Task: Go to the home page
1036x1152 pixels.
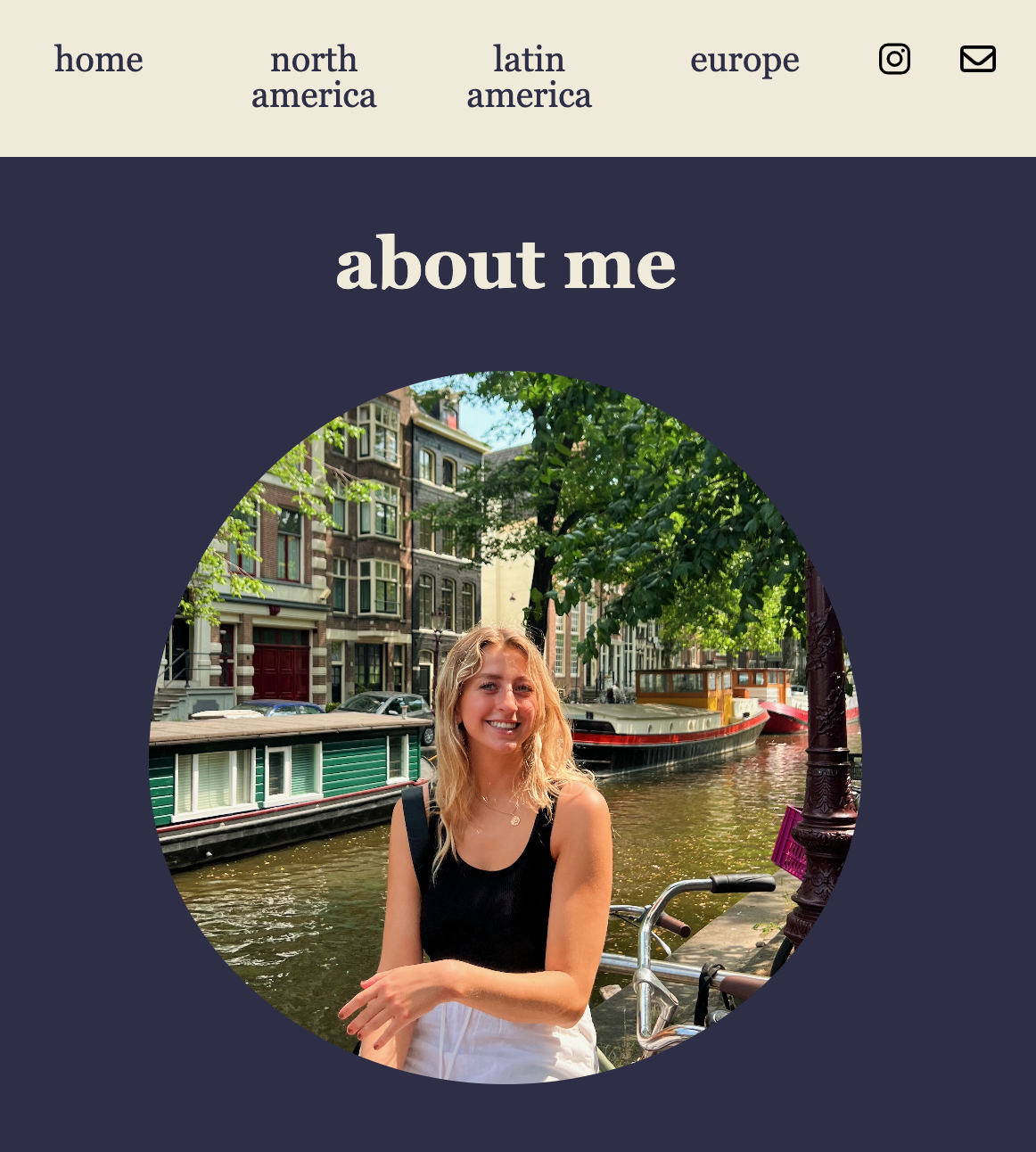Action: coord(98,60)
